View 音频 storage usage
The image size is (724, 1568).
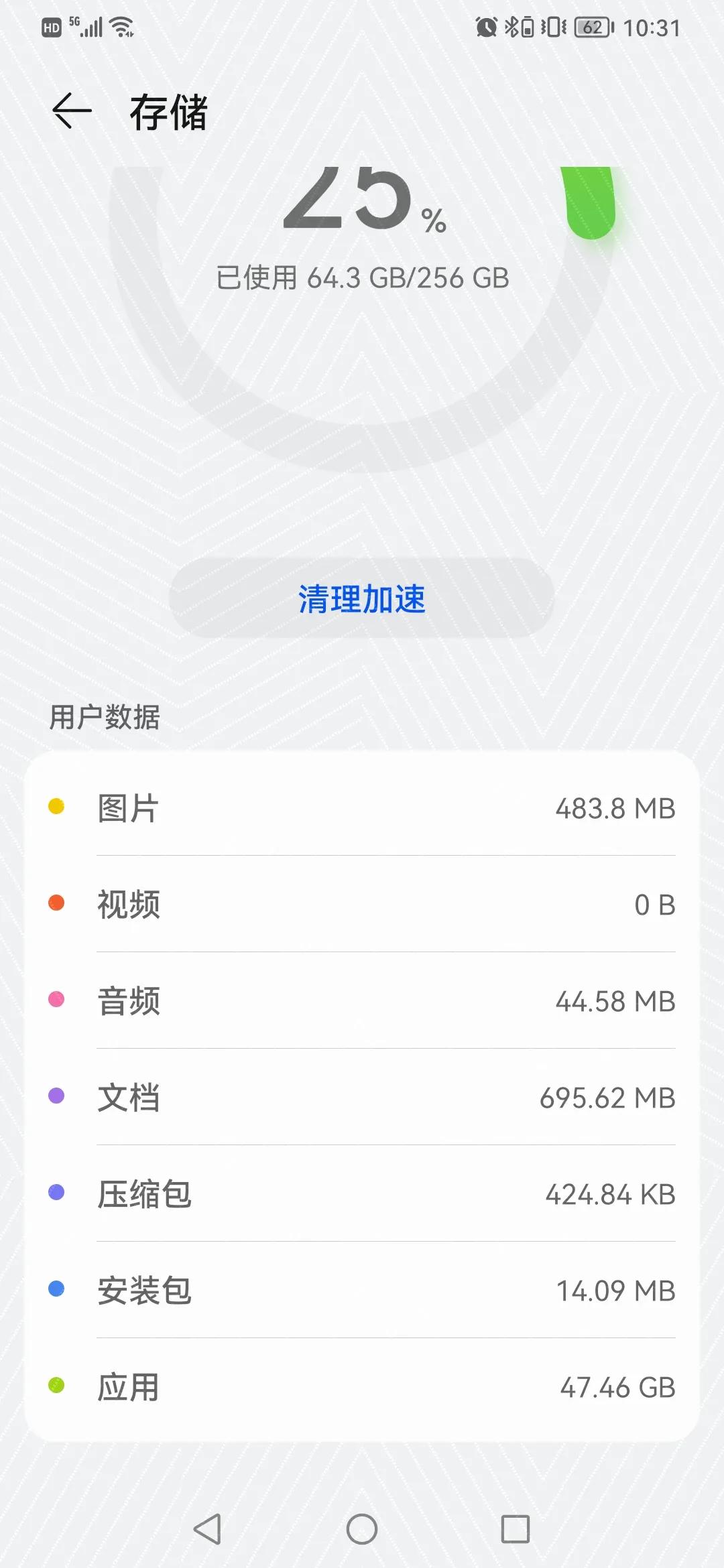[x=362, y=1000]
